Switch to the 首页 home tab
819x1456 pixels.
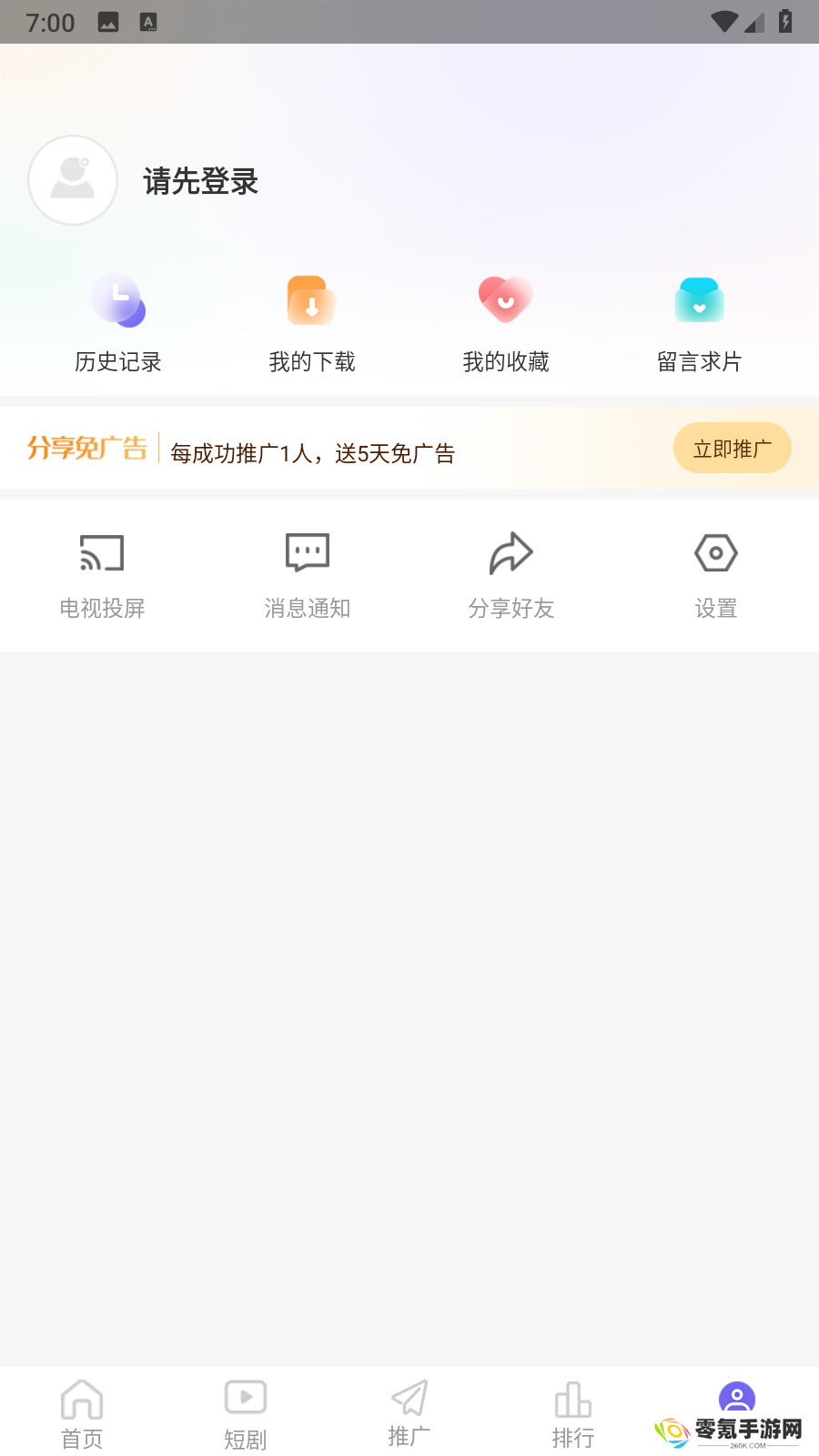[82, 1414]
